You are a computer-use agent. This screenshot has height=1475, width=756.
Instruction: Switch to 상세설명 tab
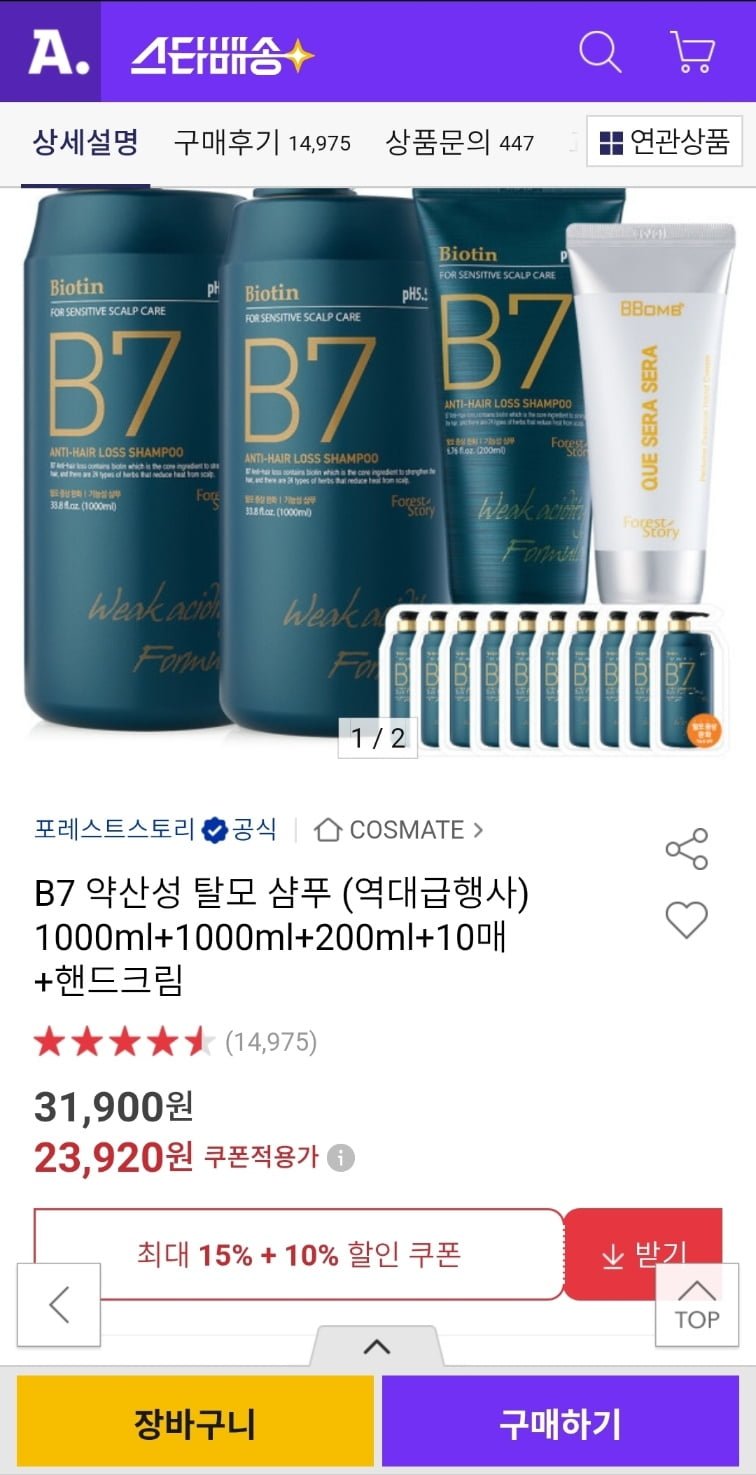pos(85,143)
